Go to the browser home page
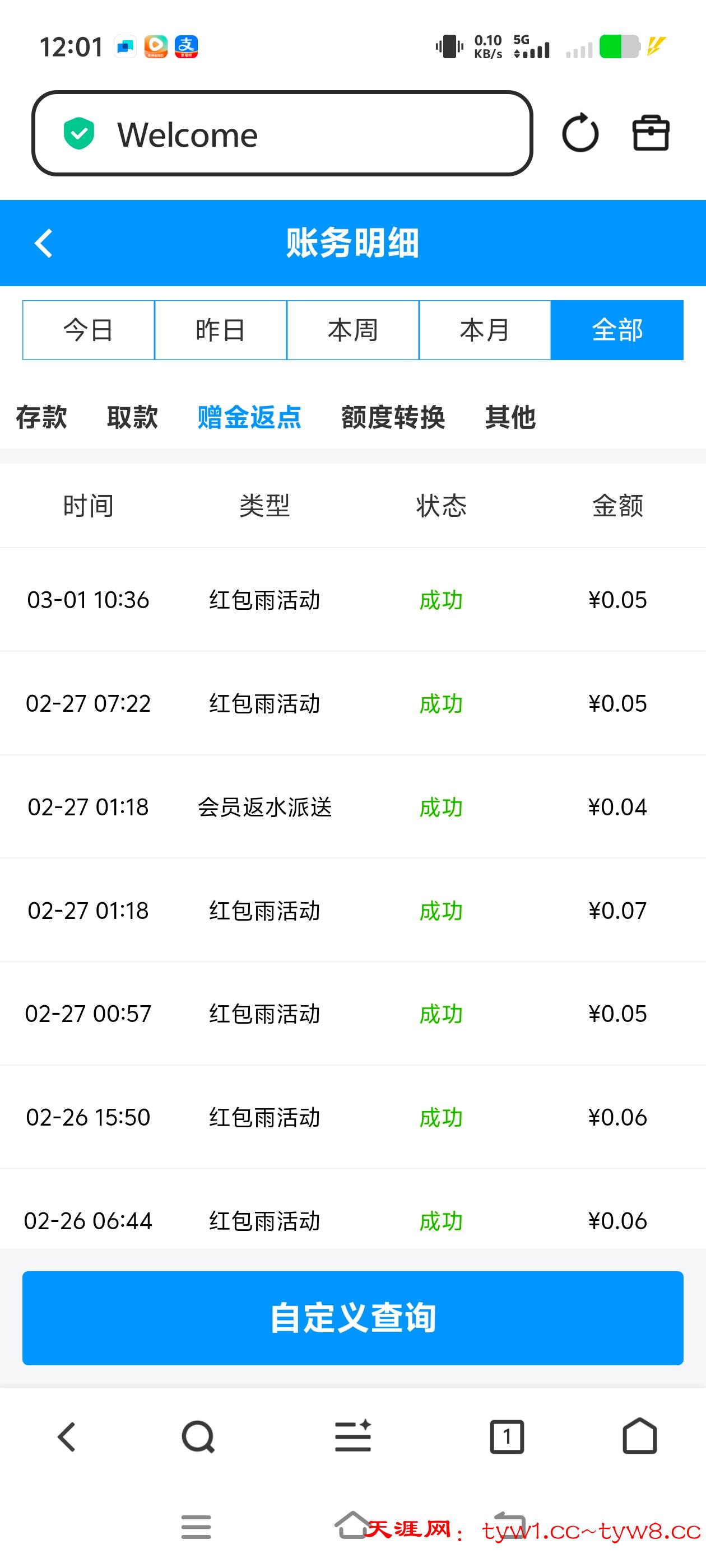Image resolution: width=706 pixels, height=1568 pixels. [640, 1437]
